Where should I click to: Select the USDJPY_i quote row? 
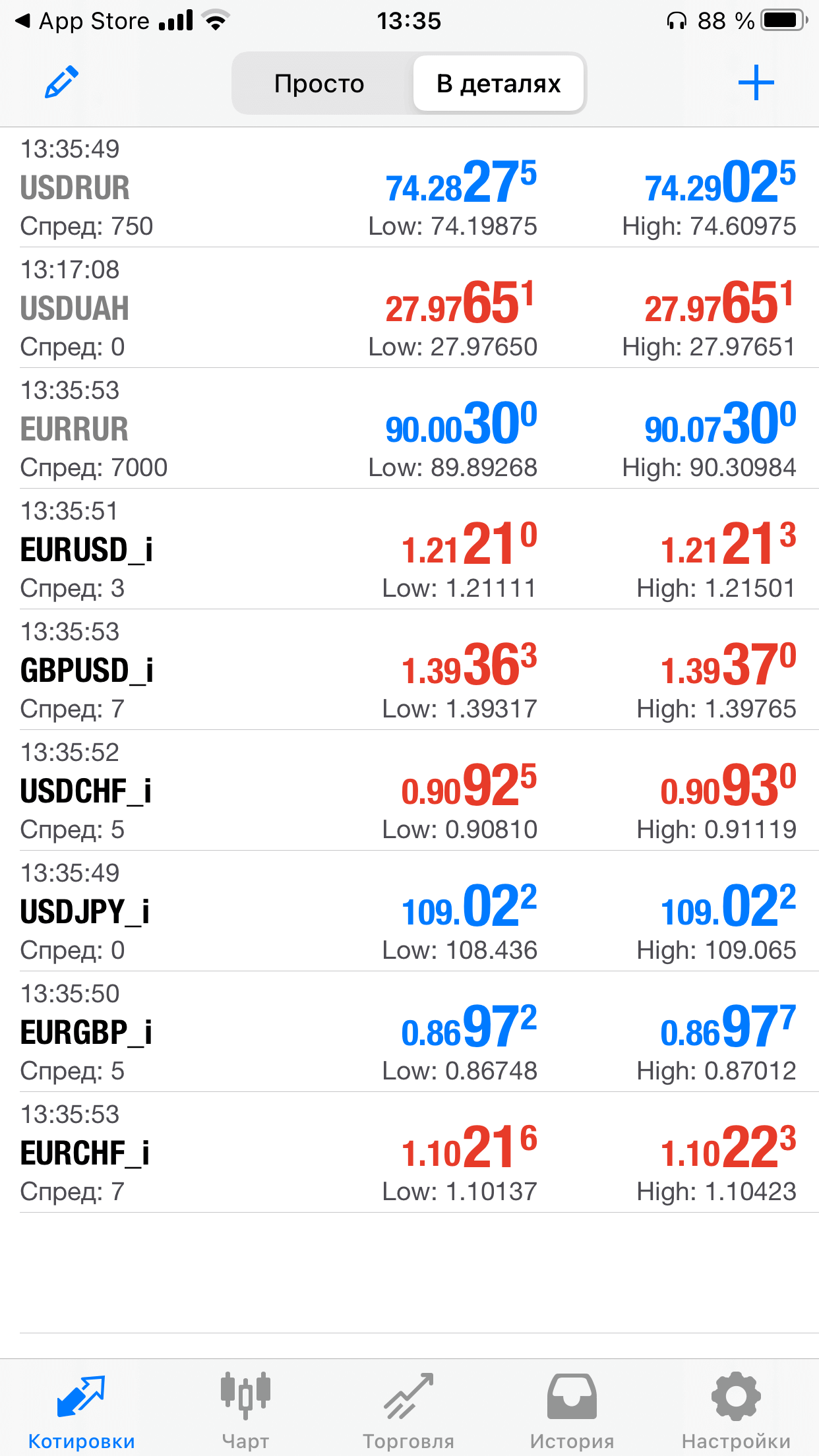(409, 911)
